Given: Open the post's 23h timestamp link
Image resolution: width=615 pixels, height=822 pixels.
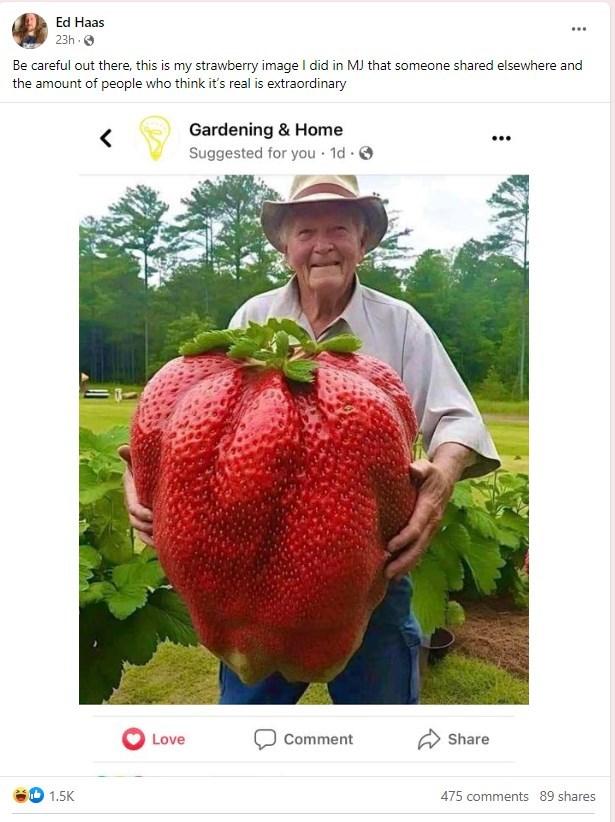Looking at the screenshot, I should pyautogui.click(x=65, y=40).
